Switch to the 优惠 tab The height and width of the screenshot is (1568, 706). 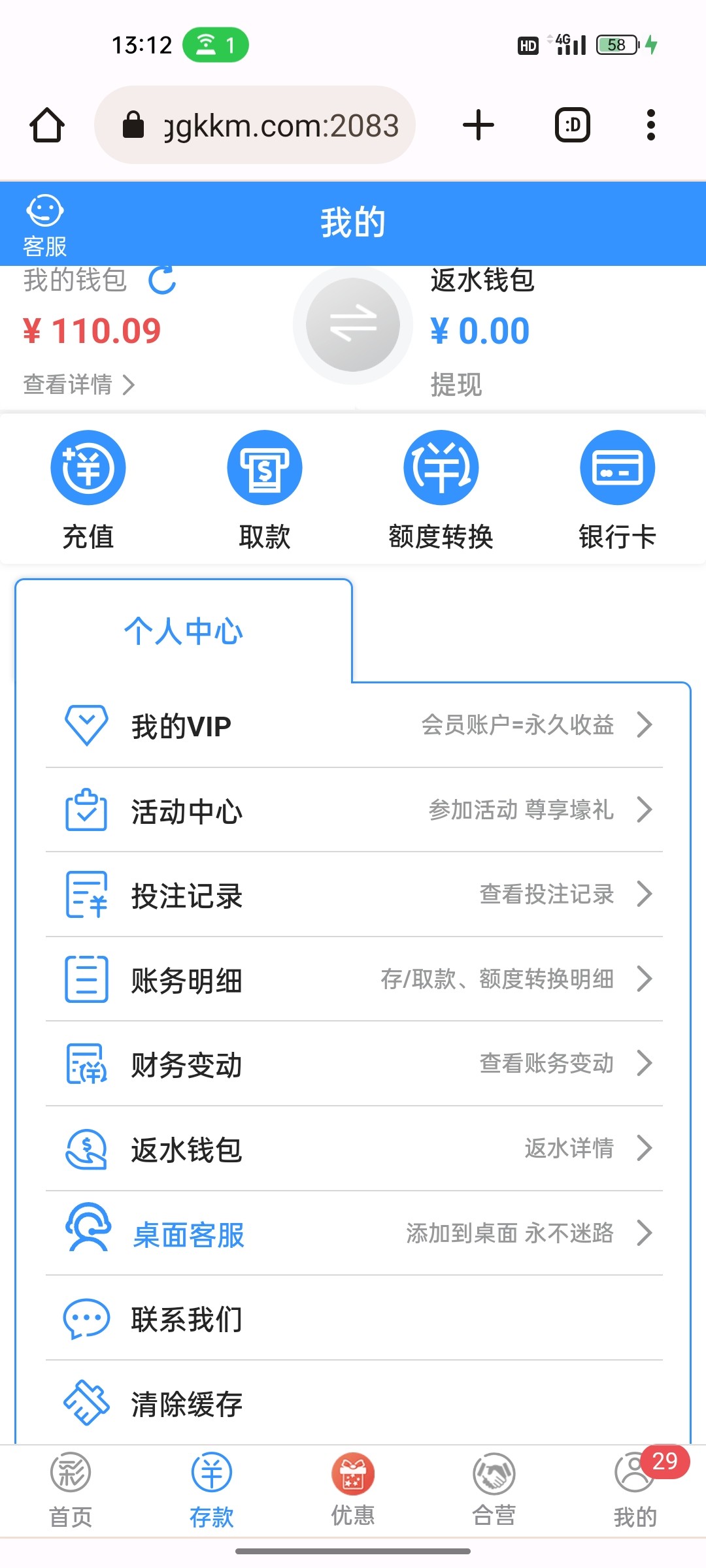pyautogui.click(x=353, y=1491)
